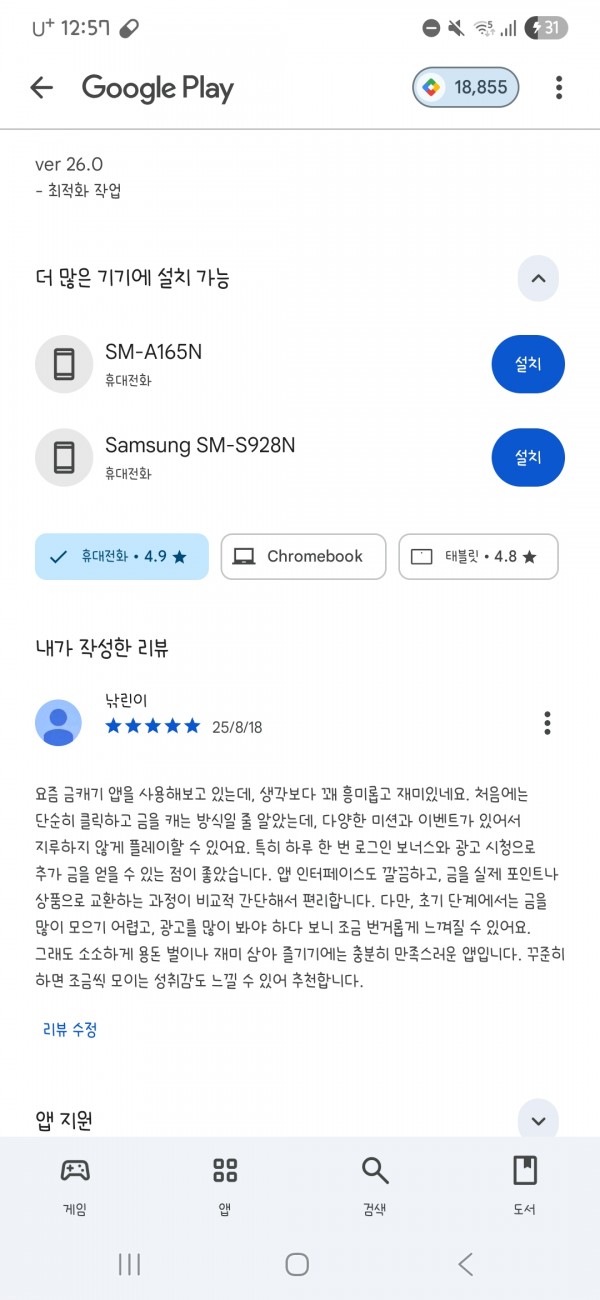Expand the 앱 지원 section
The width and height of the screenshot is (600, 1300).
(x=538, y=1120)
